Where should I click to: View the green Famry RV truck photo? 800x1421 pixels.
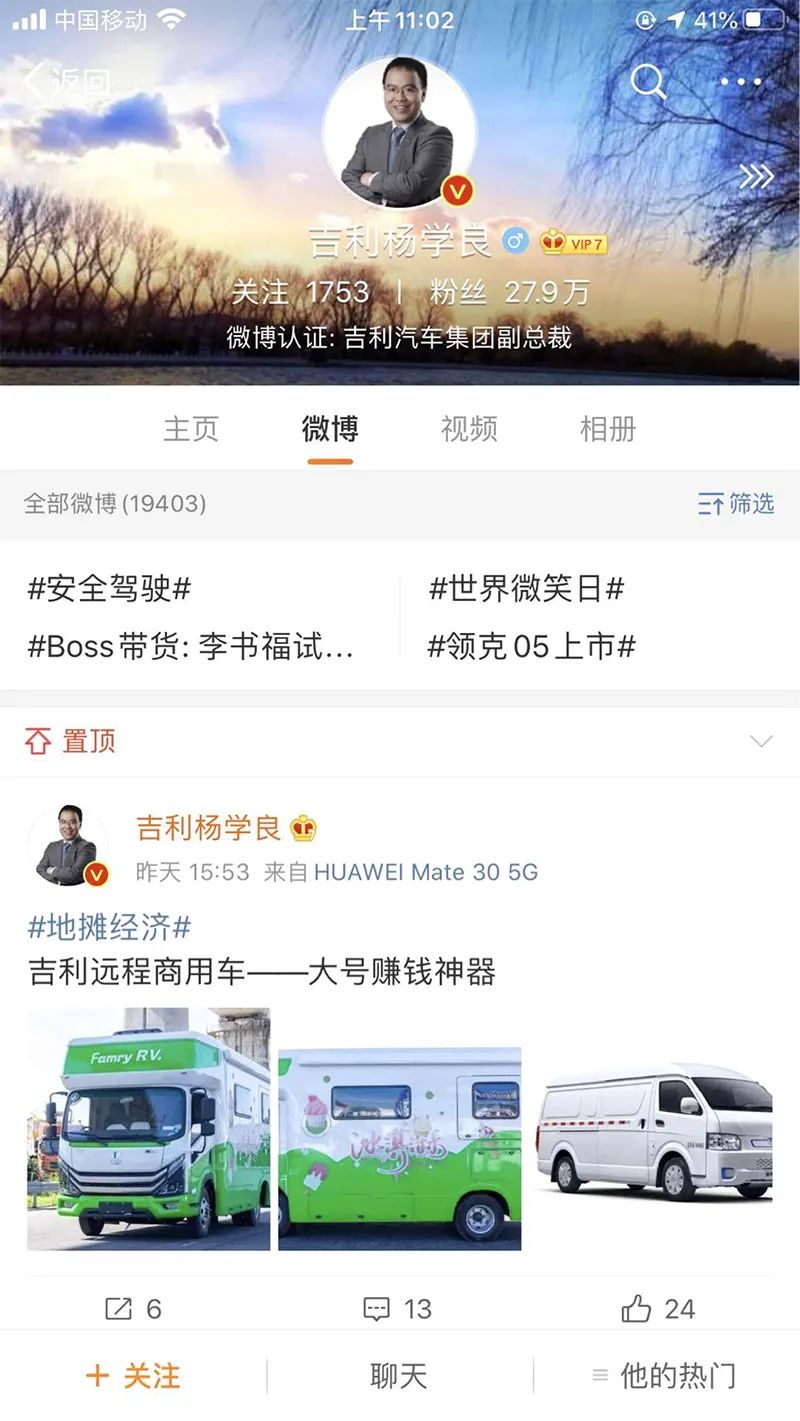(149, 1129)
